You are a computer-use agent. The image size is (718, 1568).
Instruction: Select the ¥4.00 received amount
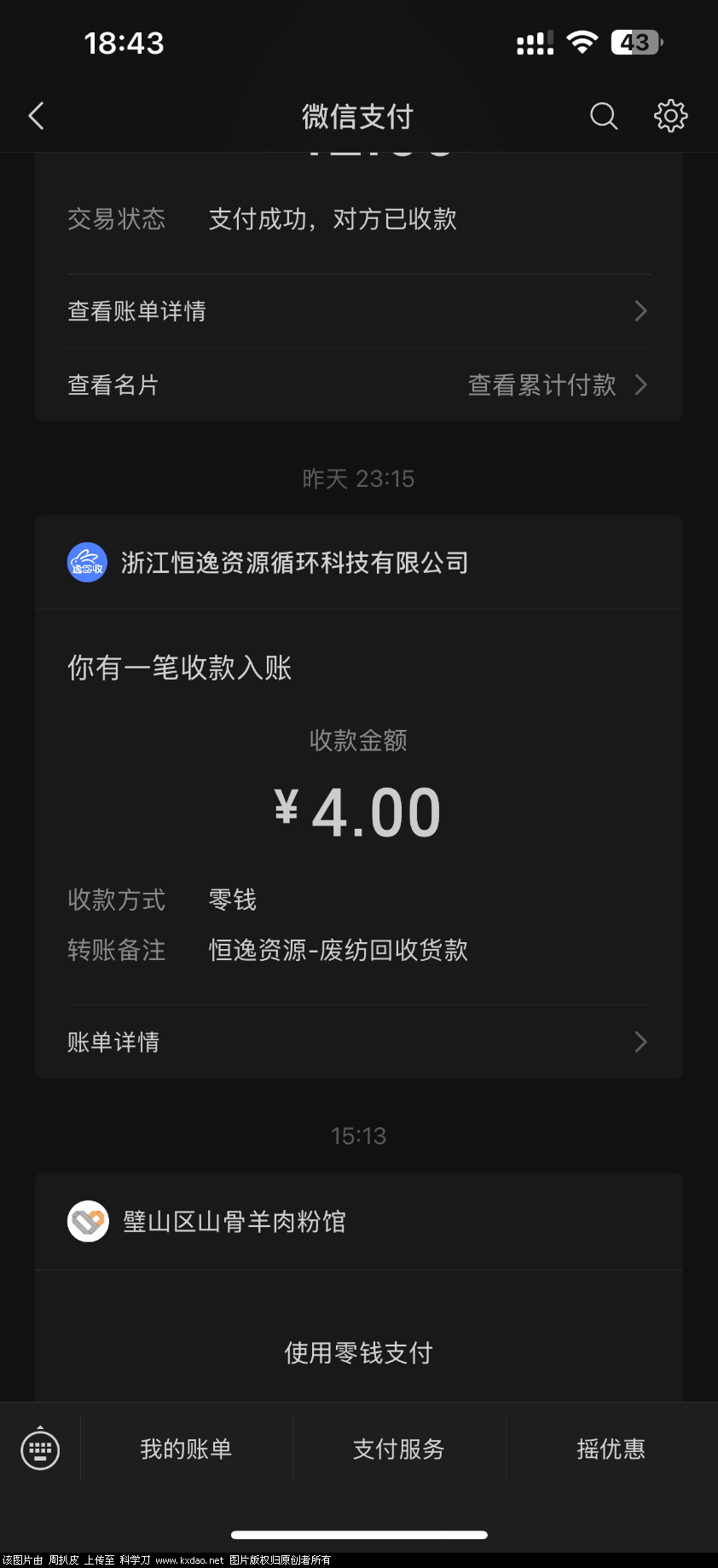[x=358, y=810]
